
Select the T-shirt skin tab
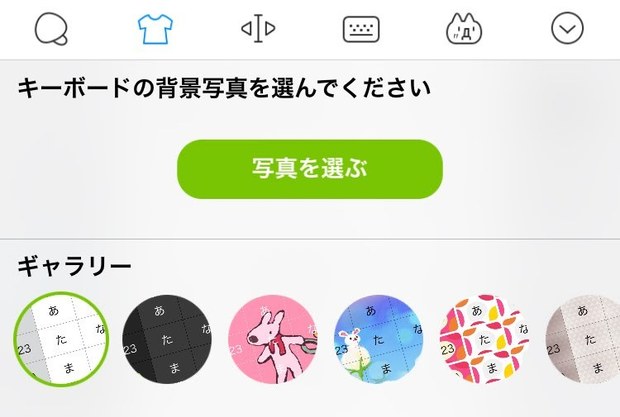(155, 29)
